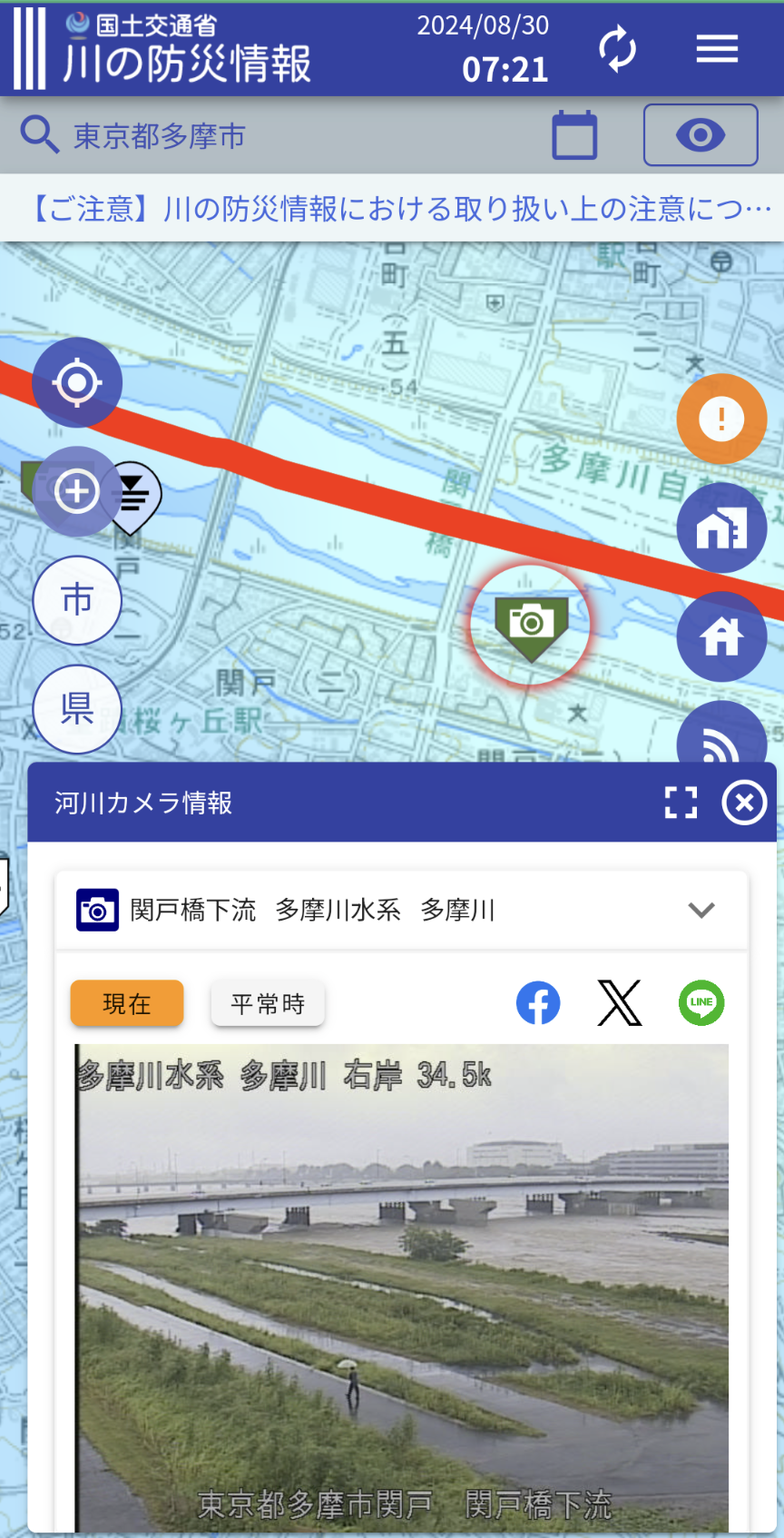Open the hamburger menu
The height and width of the screenshot is (1538, 784).
tap(717, 49)
